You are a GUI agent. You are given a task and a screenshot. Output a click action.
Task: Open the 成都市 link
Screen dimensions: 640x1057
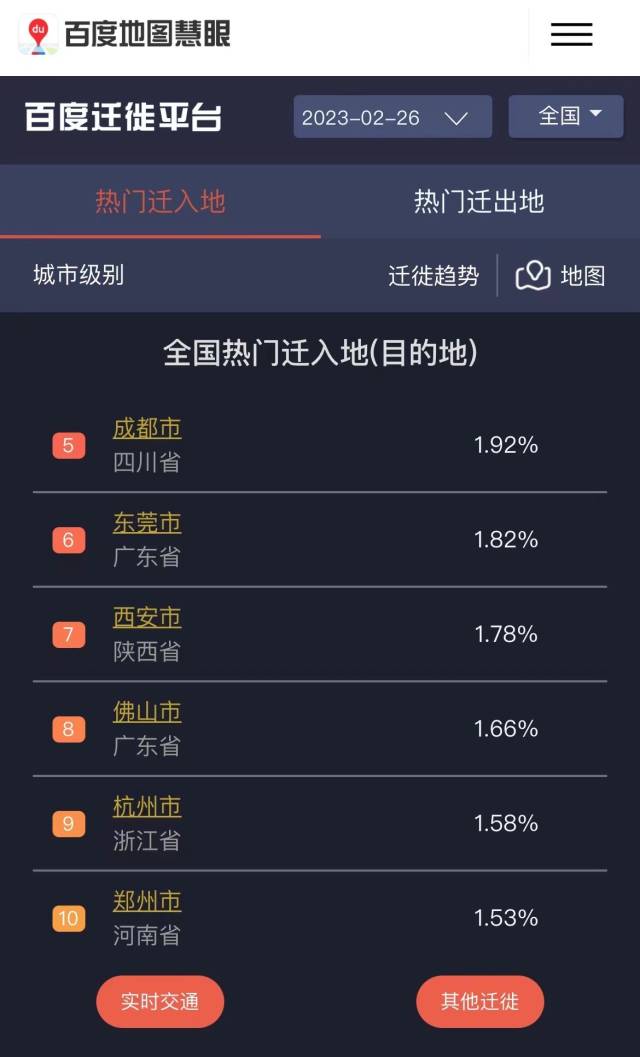(147, 429)
